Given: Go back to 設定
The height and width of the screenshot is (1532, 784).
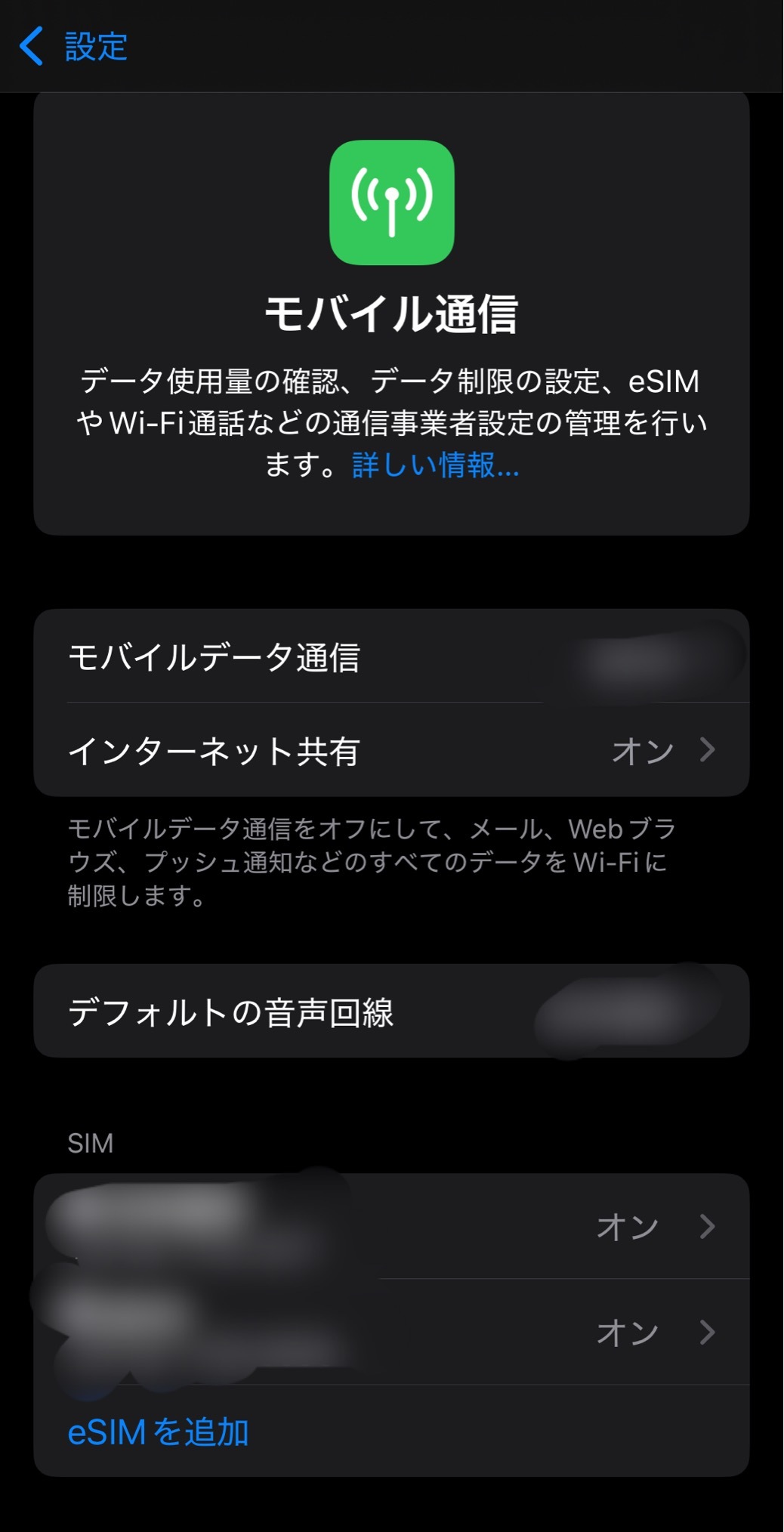Looking at the screenshot, I should [74, 47].
